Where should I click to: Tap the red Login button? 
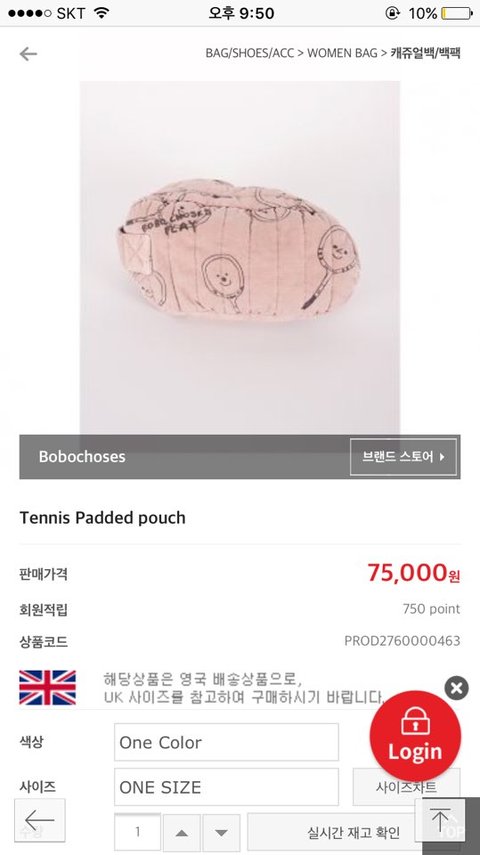(x=415, y=736)
